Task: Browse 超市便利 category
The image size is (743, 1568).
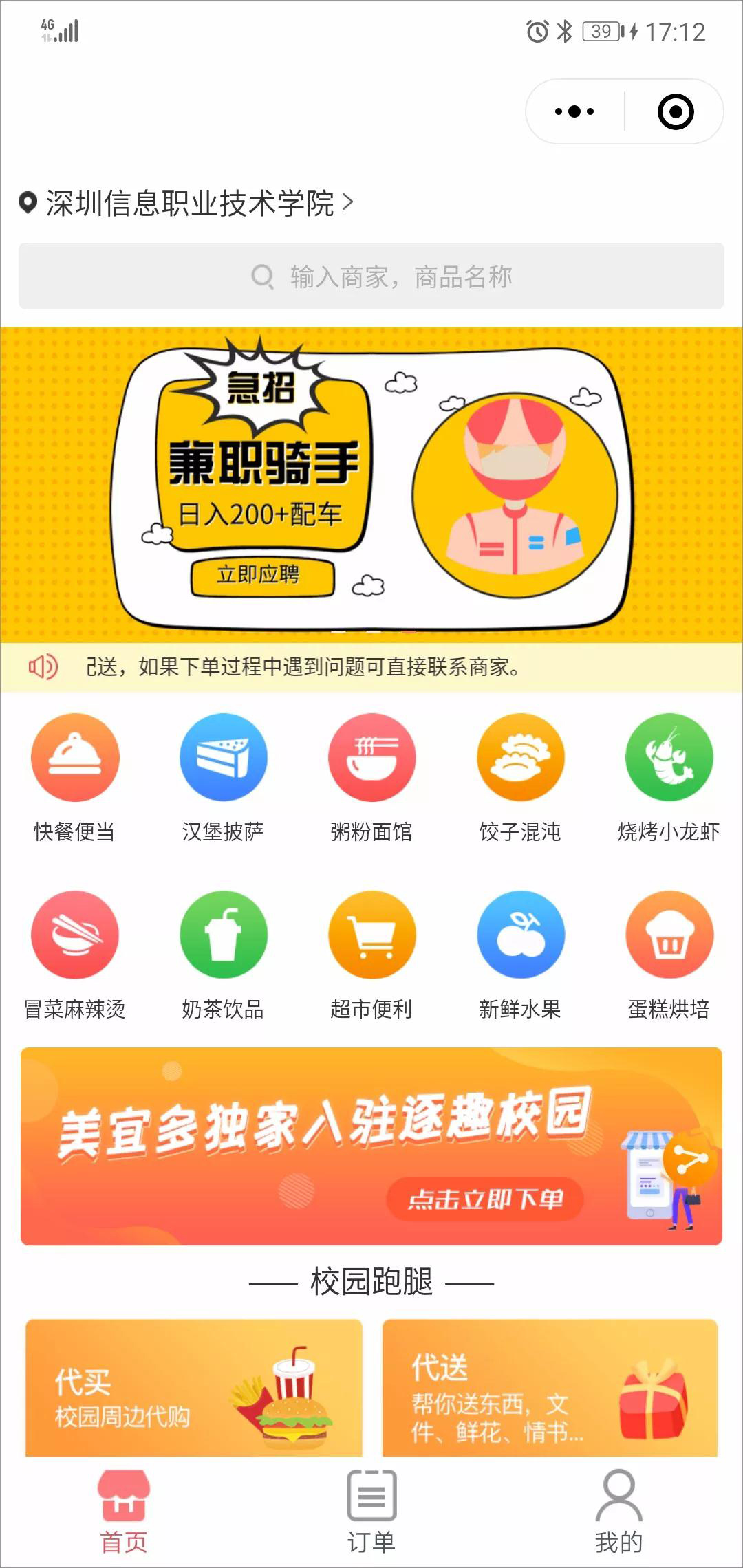Action: point(371,954)
